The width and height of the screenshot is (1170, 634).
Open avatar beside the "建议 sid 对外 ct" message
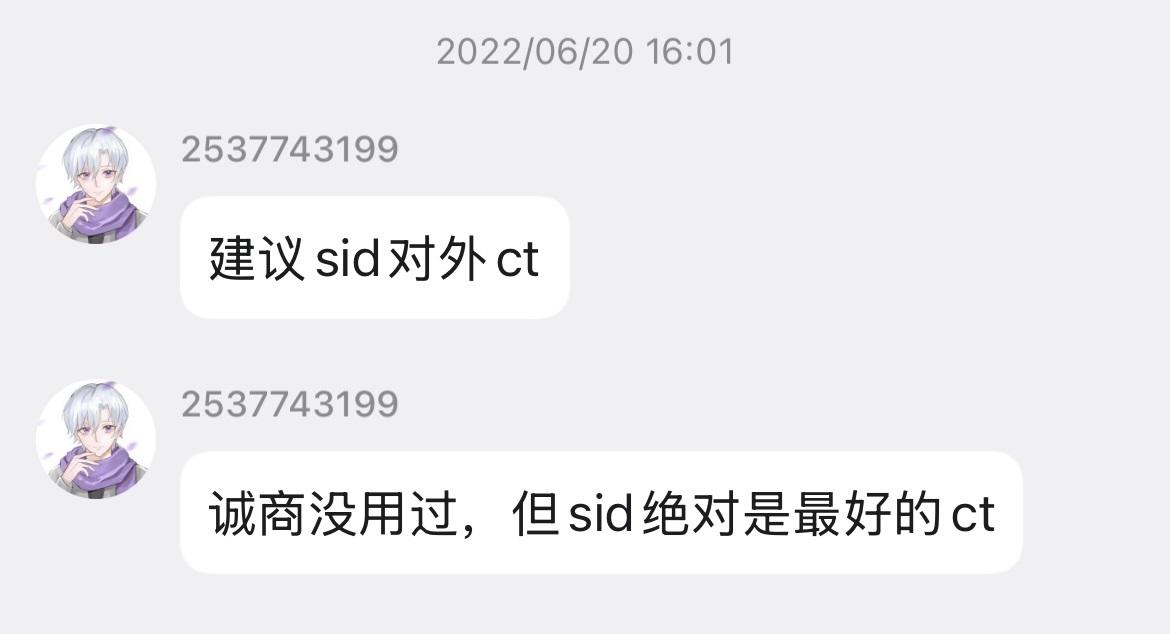96,184
